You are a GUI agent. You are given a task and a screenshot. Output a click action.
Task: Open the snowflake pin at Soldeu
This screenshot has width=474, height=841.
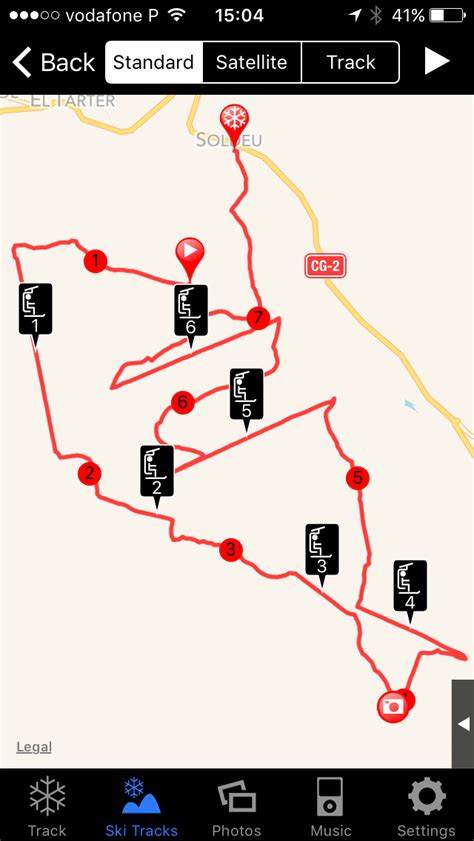tap(235, 124)
